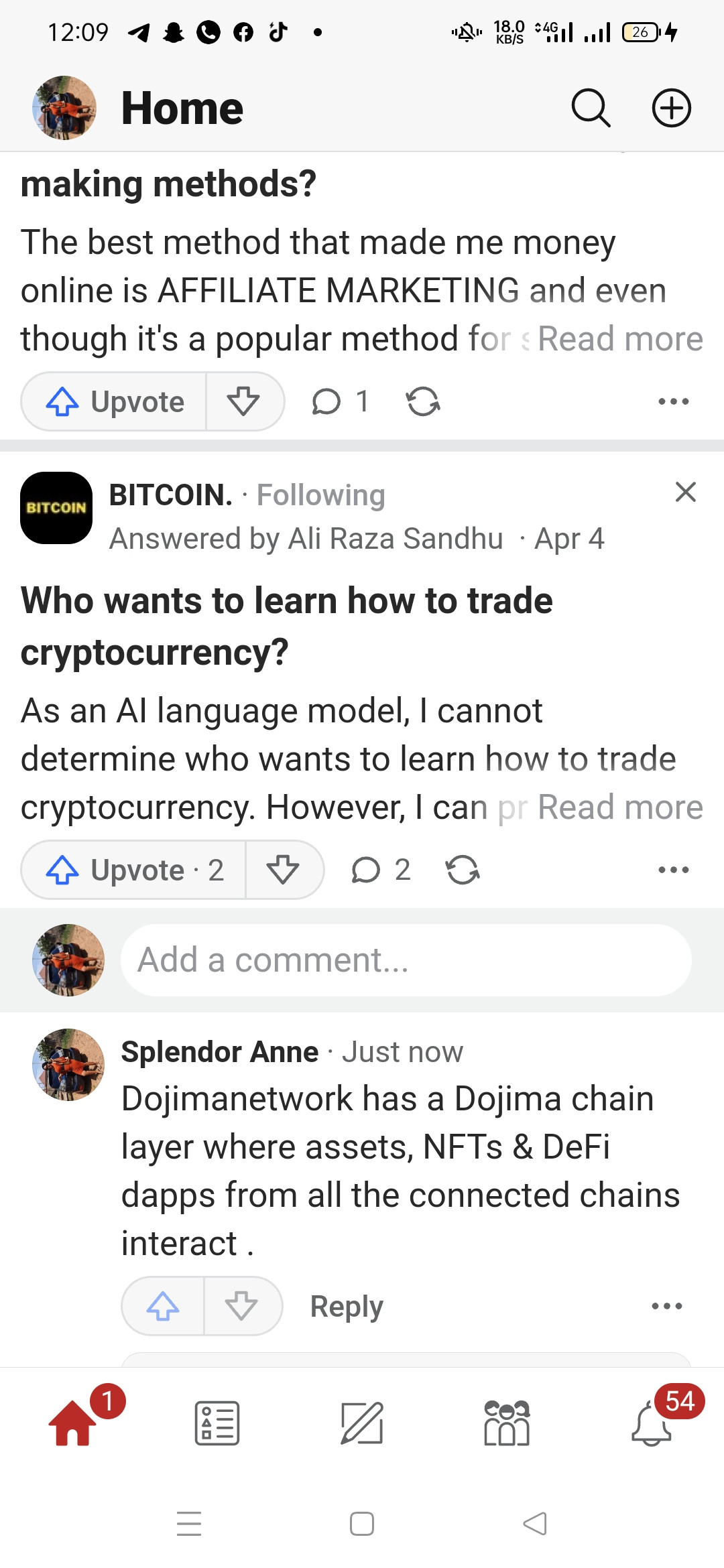Upvote Splendor Anne's comment
Viewport: 724px width, 1568px height.
click(163, 1306)
